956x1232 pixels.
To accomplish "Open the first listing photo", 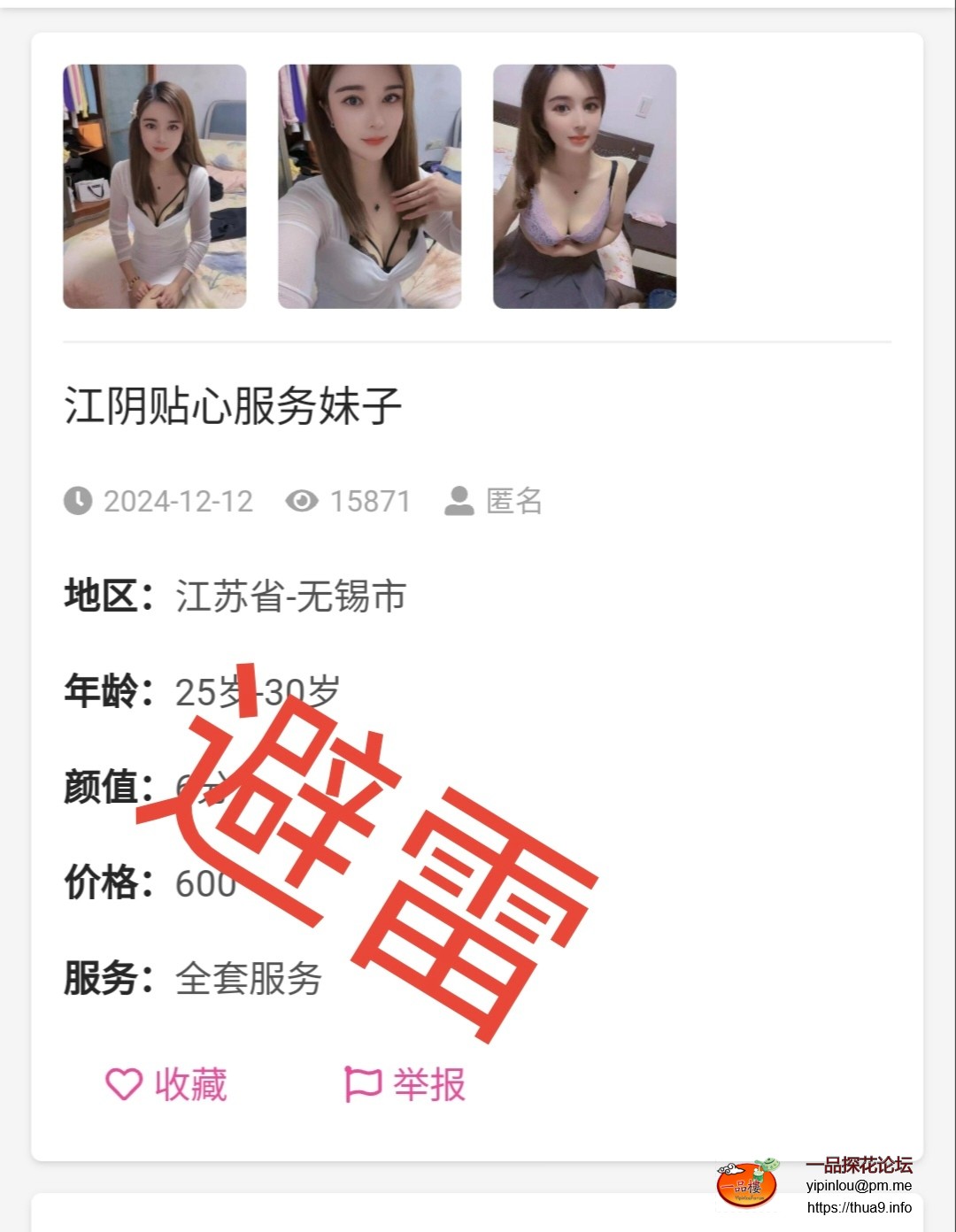I will (x=155, y=187).
